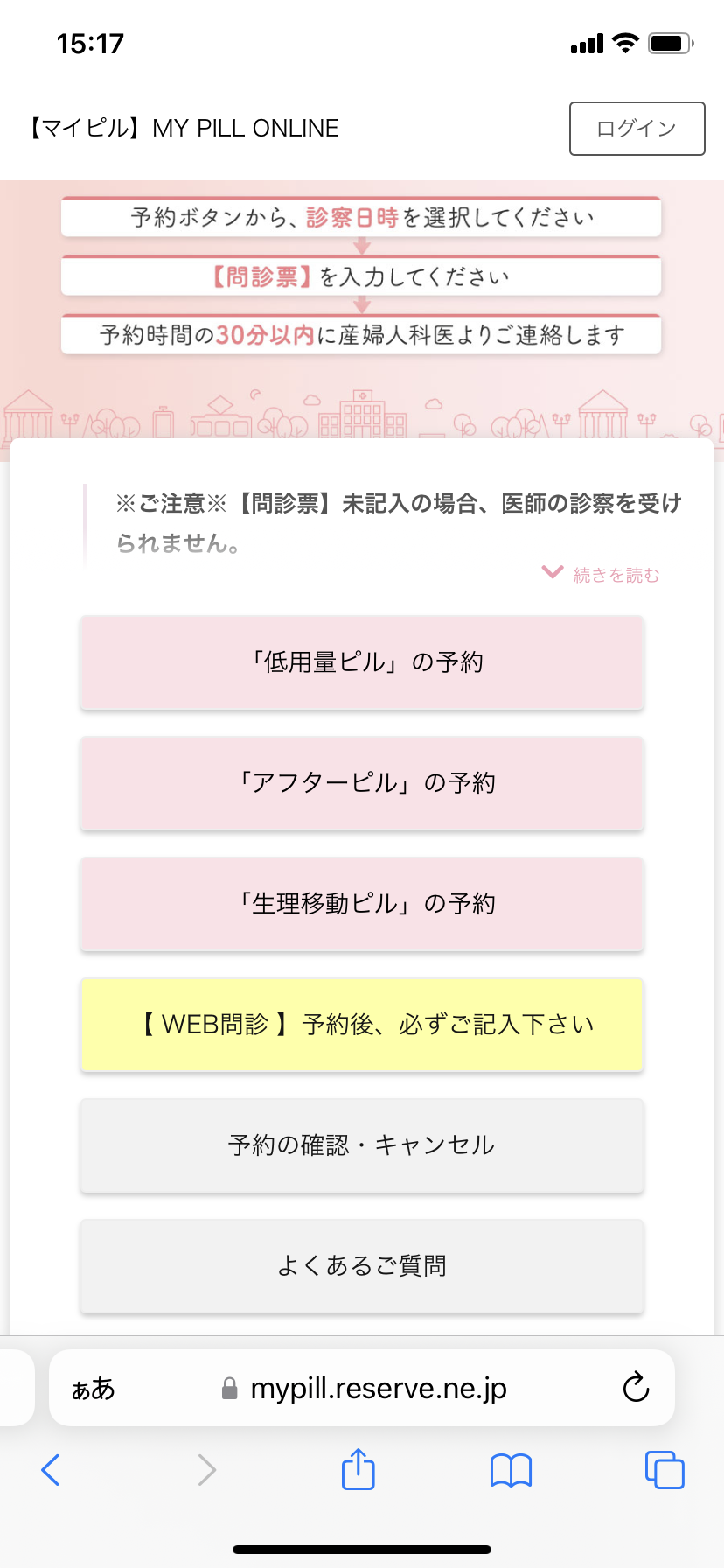Select 「アフターピル」の予約

tap(362, 783)
